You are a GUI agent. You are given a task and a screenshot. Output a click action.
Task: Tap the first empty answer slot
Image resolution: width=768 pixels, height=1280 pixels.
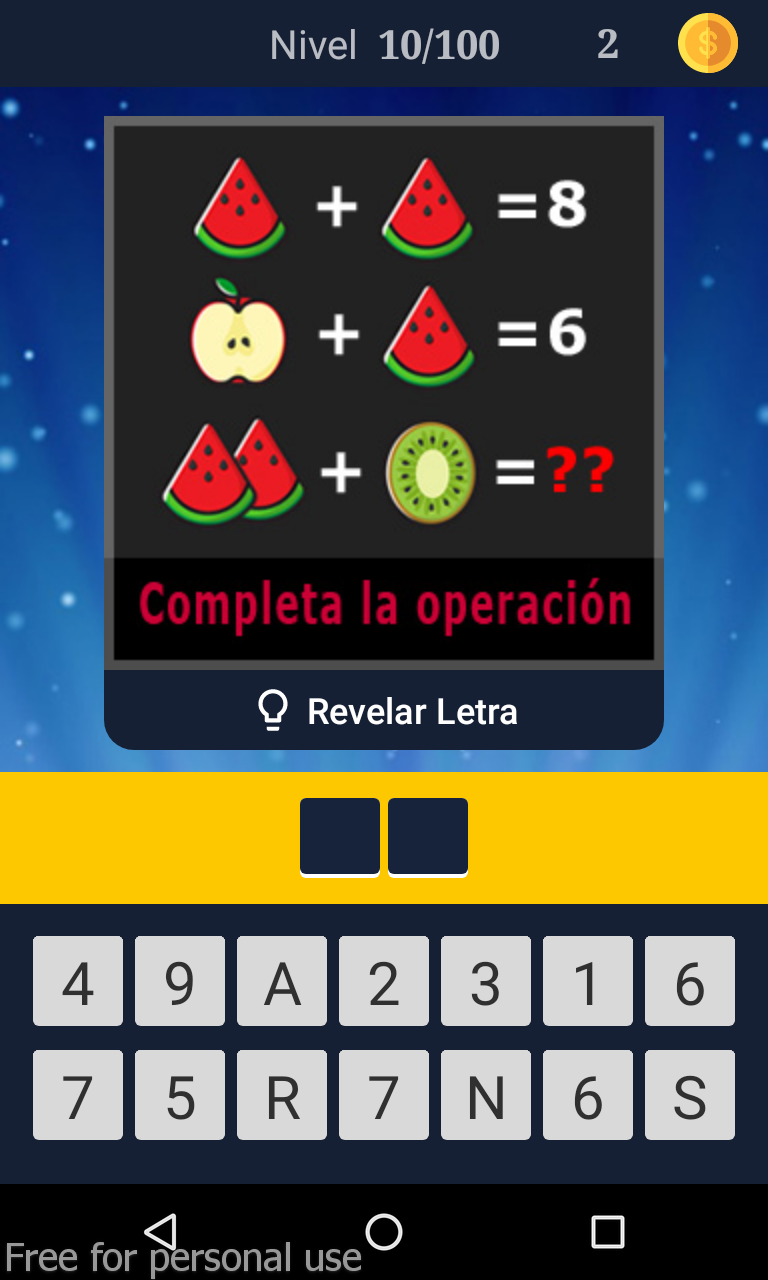click(x=340, y=836)
